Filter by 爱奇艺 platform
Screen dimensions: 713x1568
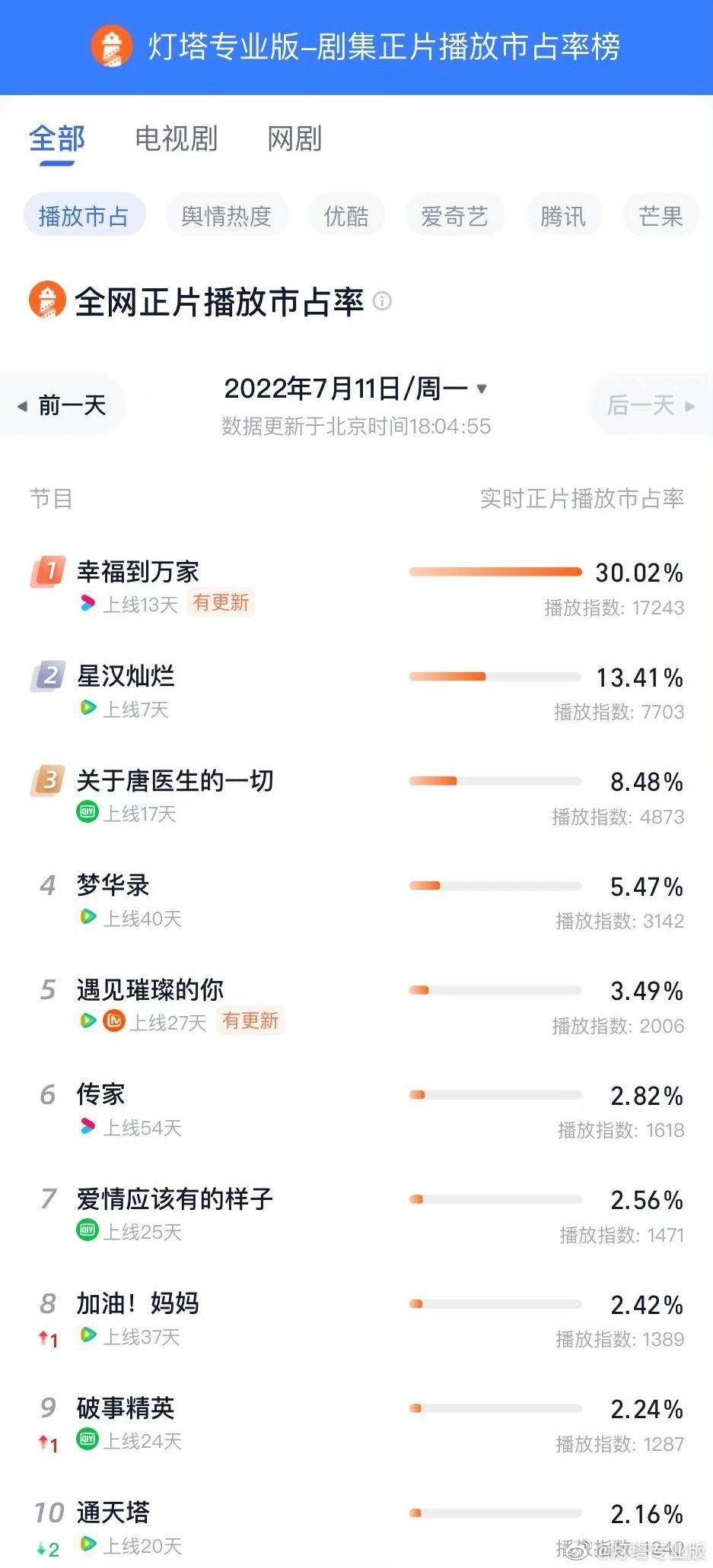454,216
